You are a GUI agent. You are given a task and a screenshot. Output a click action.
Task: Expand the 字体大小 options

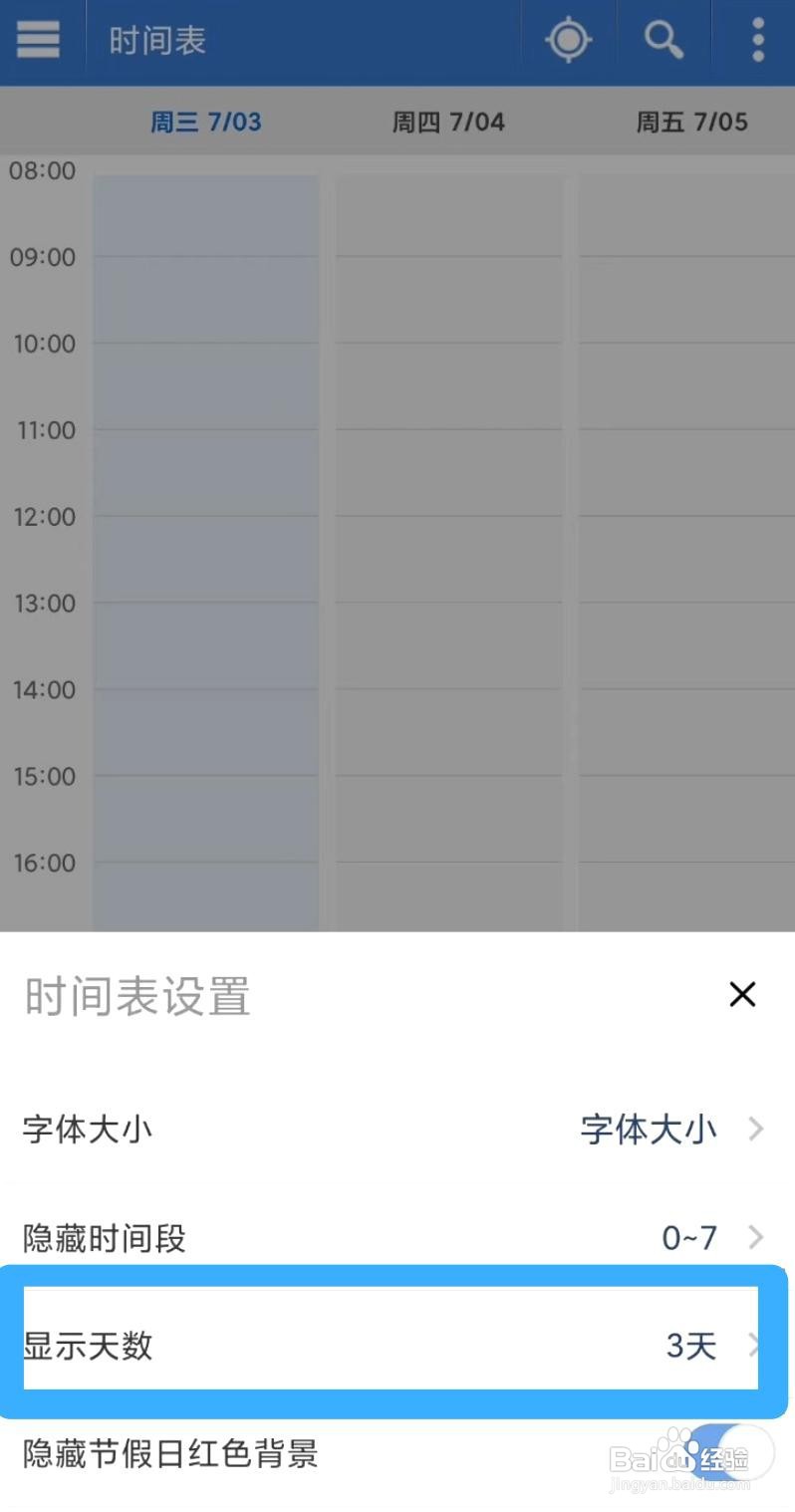pos(398,1130)
